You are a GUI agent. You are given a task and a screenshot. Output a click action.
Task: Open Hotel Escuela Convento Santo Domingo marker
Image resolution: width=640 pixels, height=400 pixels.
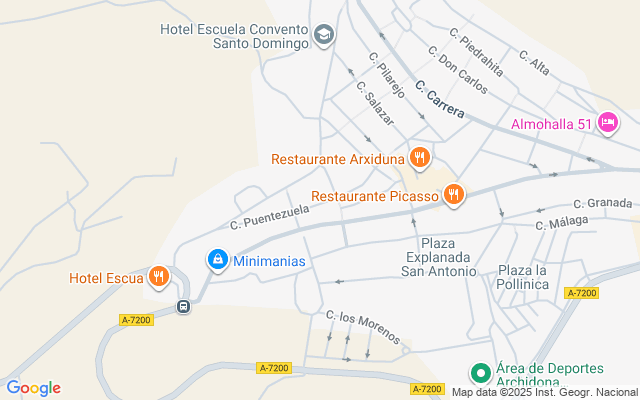(x=324, y=36)
